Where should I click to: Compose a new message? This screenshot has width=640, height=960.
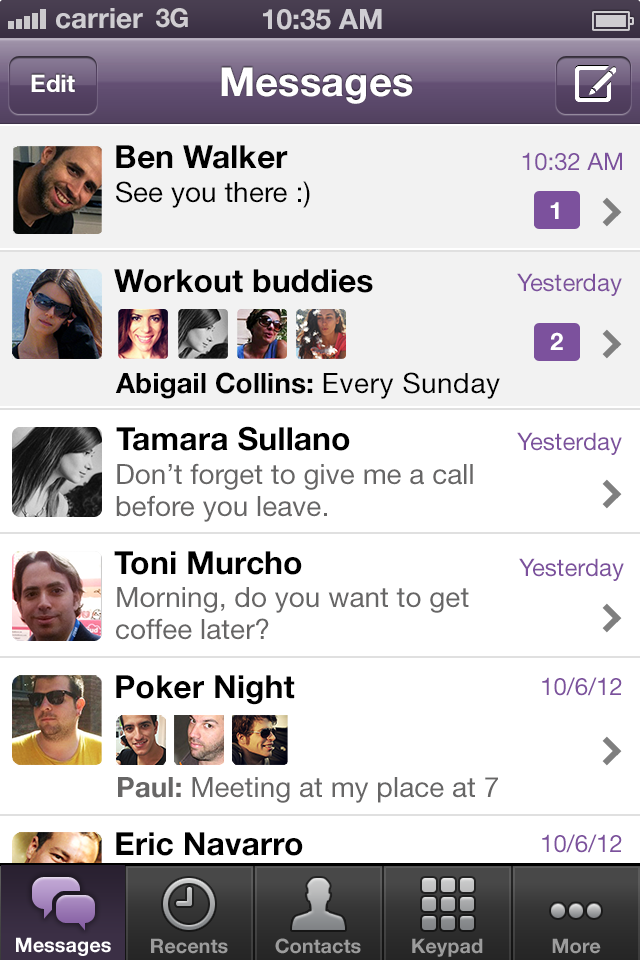pos(594,85)
